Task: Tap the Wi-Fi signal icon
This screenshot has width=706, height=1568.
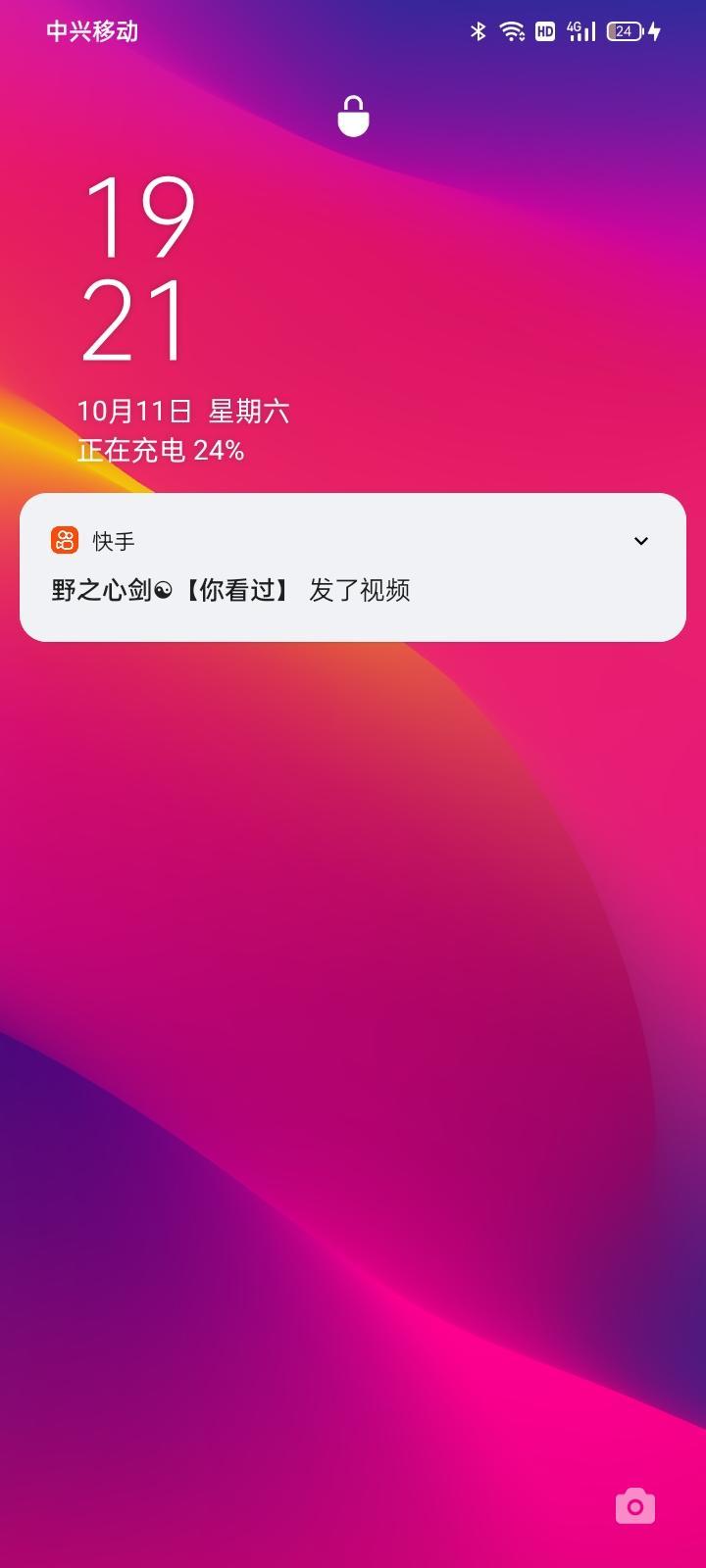Action: pyautogui.click(x=512, y=30)
